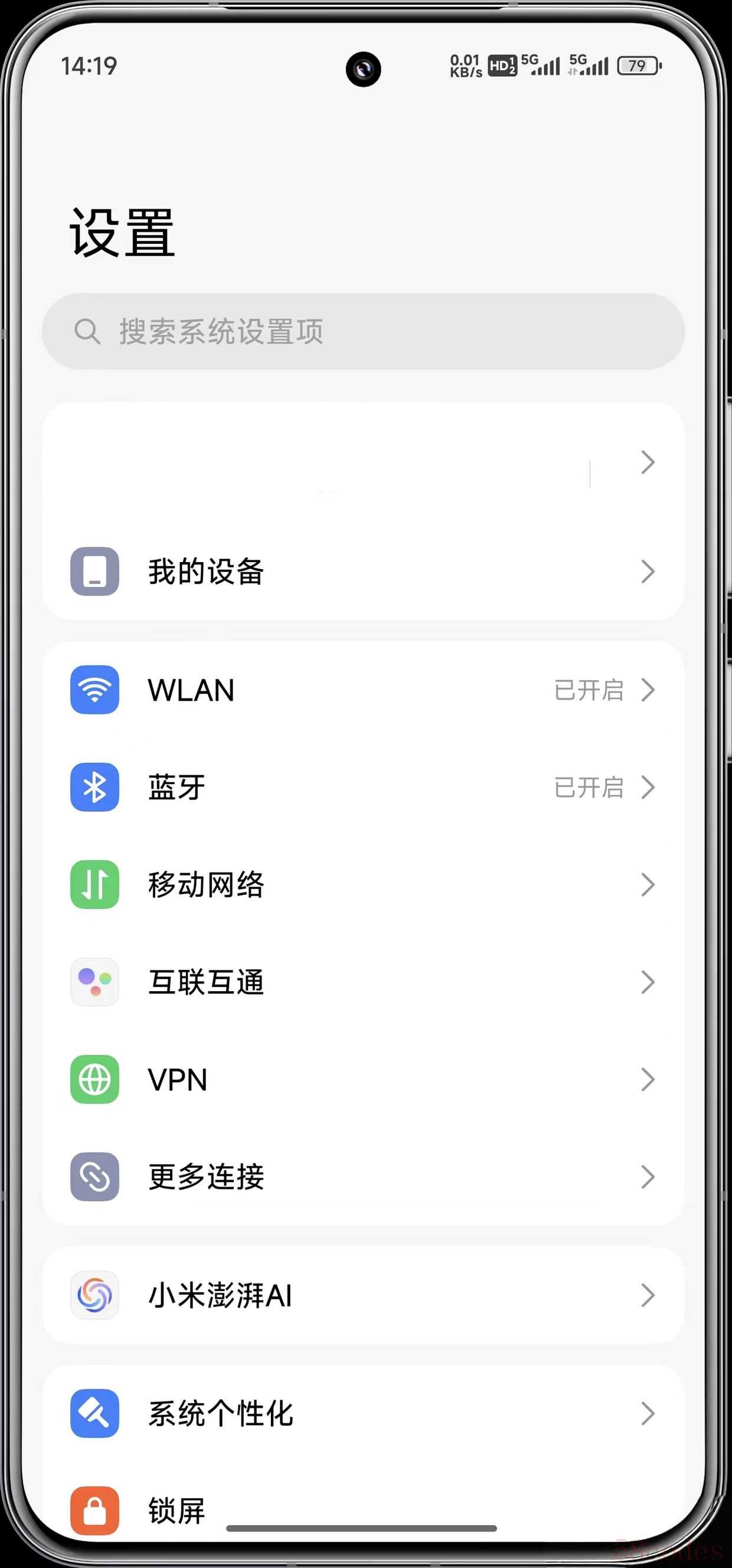
Task: Open the account row above 我的设备
Action: pyautogui.click(x=363, y=463)
